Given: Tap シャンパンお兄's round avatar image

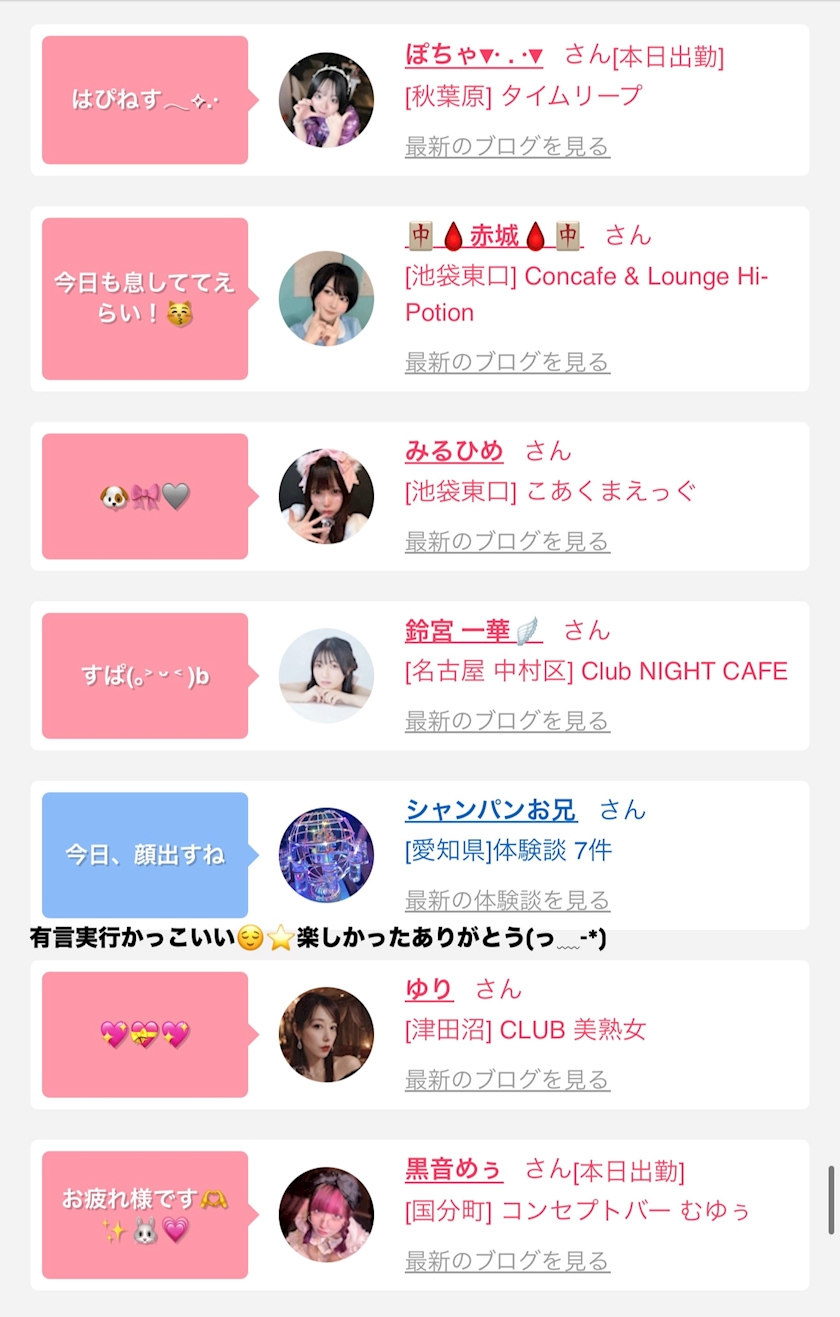Looking at the screenshot, I should point(326,855).
